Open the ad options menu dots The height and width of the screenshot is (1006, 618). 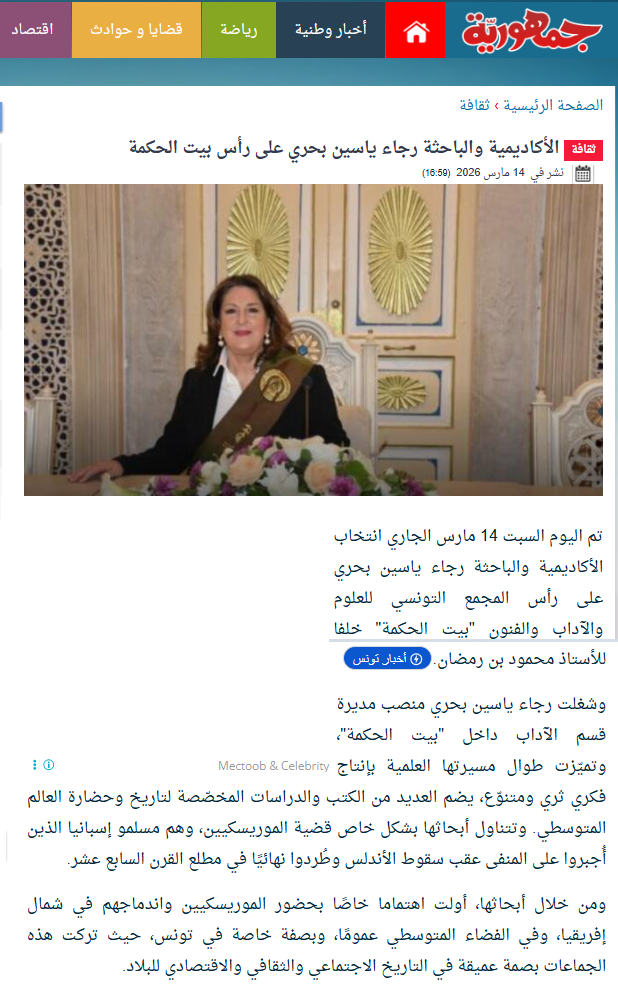[x=34, y=765]
